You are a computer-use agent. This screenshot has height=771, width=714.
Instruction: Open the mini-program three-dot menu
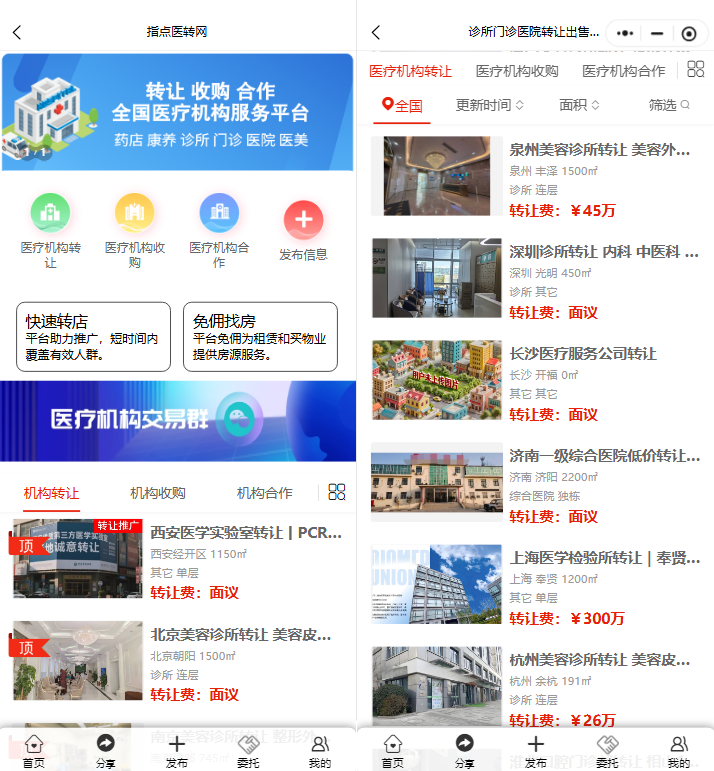click(x=626, y=33)
